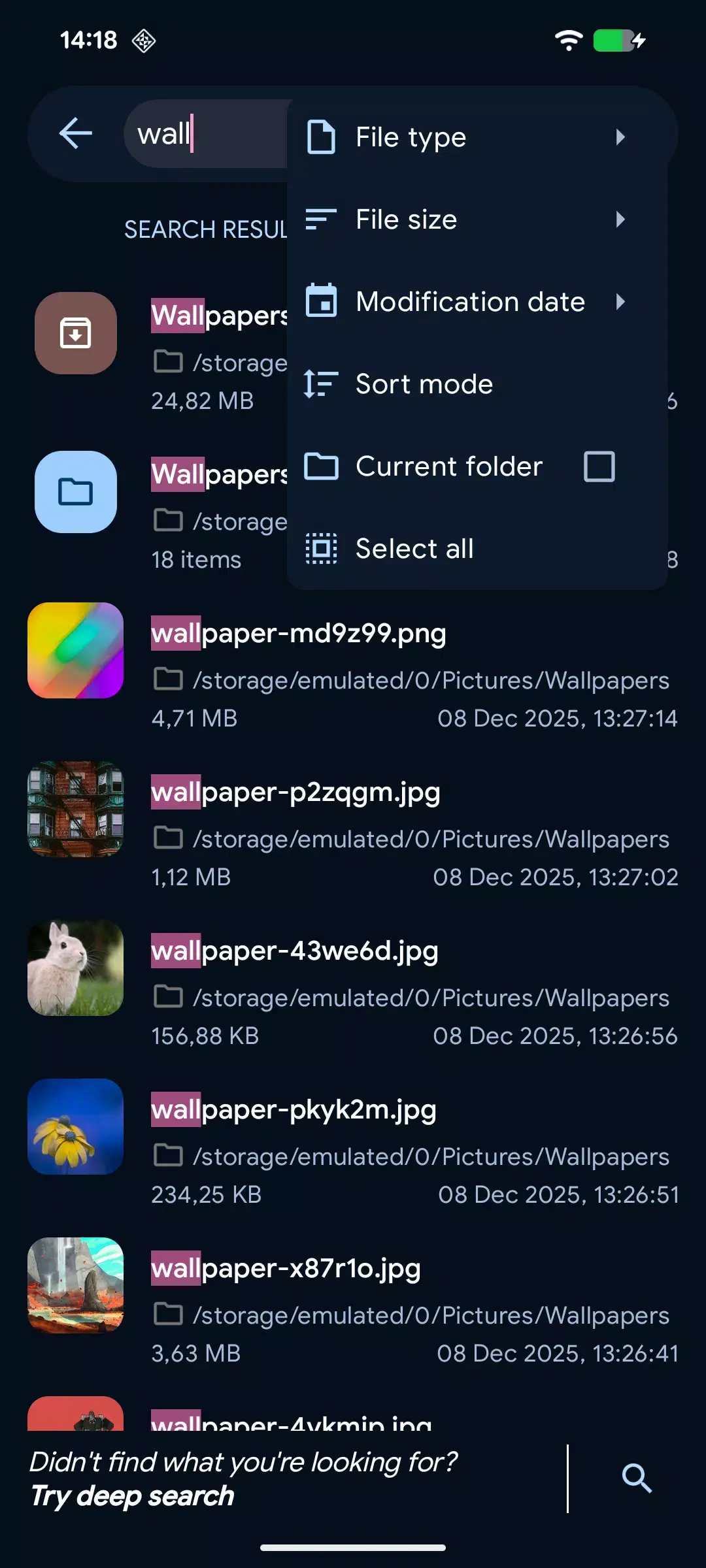Enable the Current folder checkbox
This screenshot has width=706, height=1568.
click(x=599, y=466)
